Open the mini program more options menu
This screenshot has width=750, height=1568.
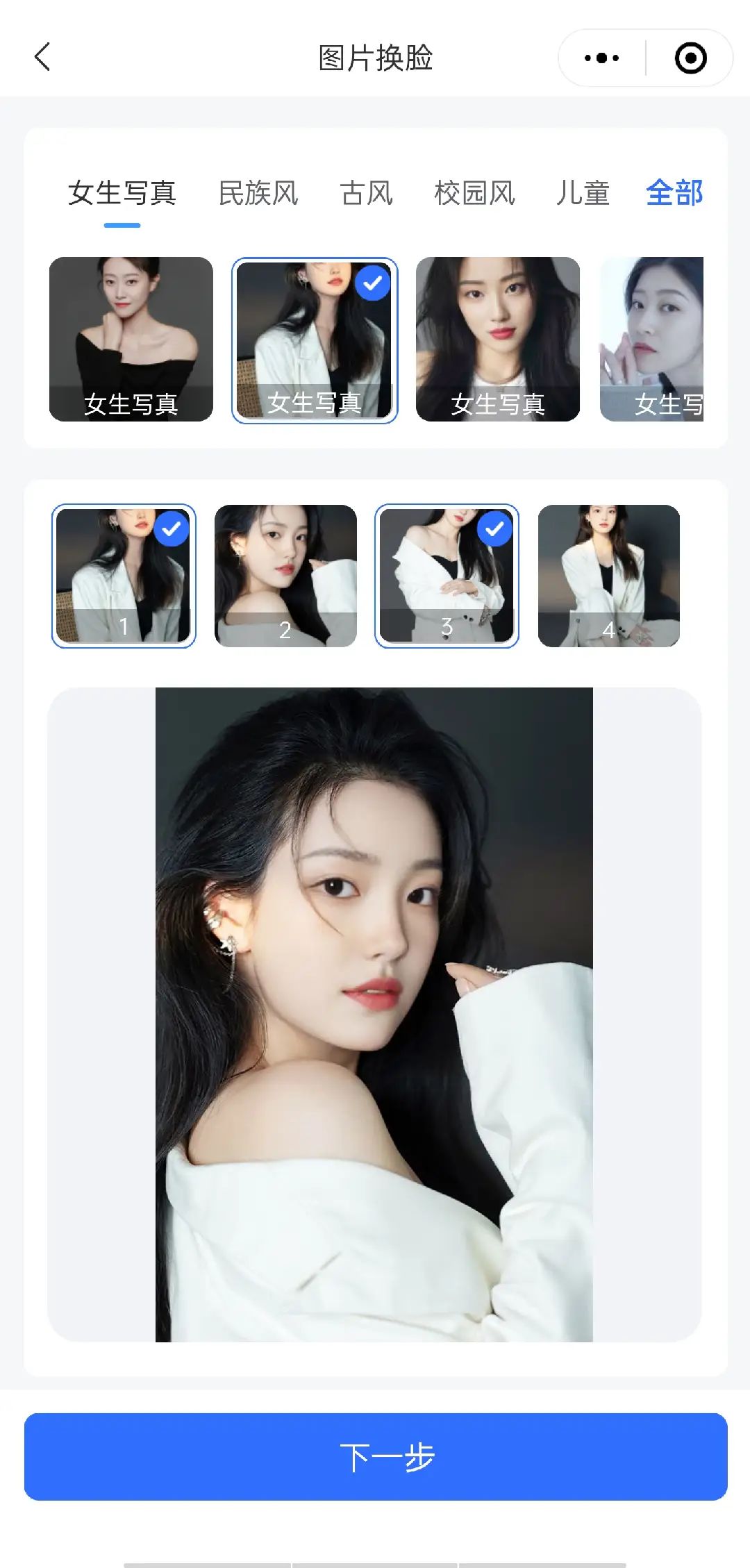click(601, 58)
